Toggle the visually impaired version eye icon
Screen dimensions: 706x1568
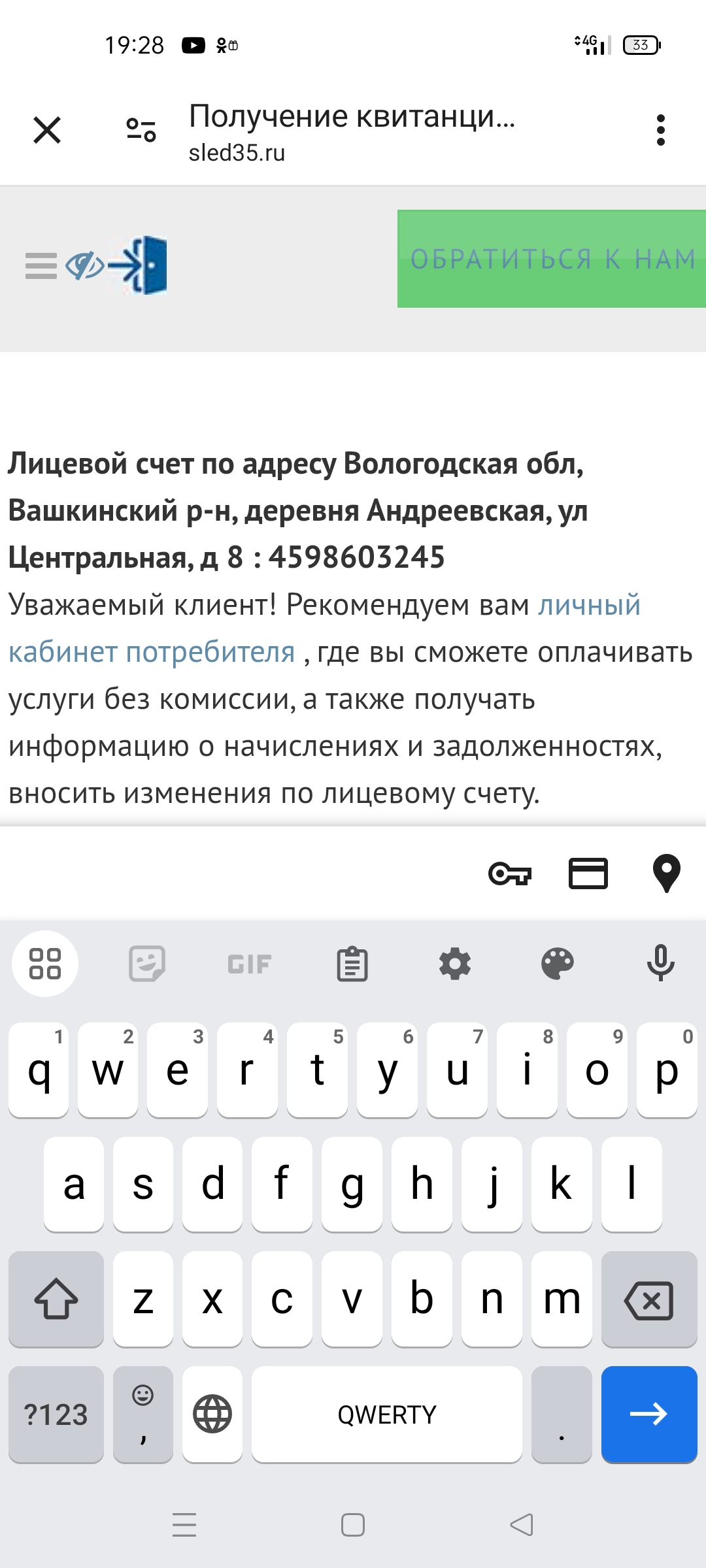84,266
